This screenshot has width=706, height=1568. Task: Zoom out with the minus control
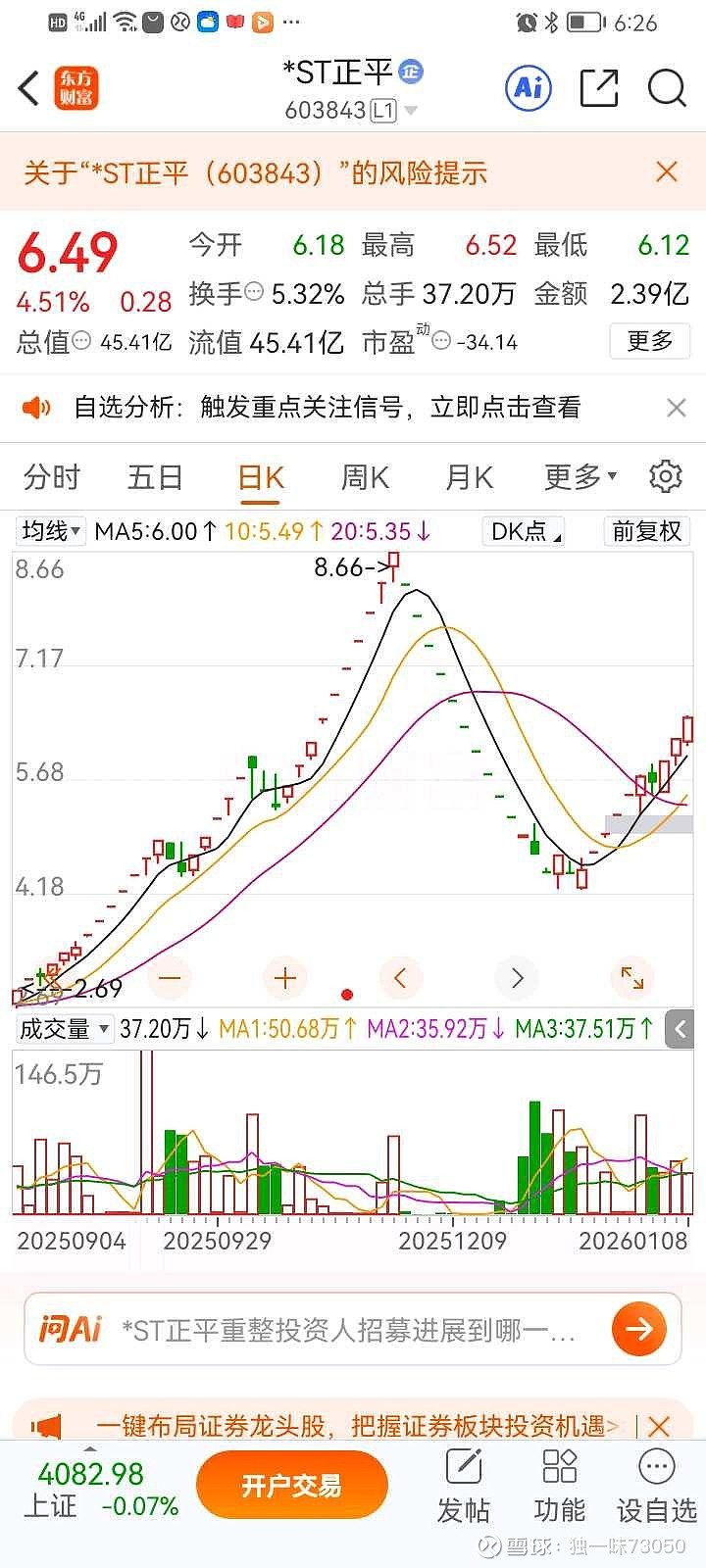[x=169, y=977]
